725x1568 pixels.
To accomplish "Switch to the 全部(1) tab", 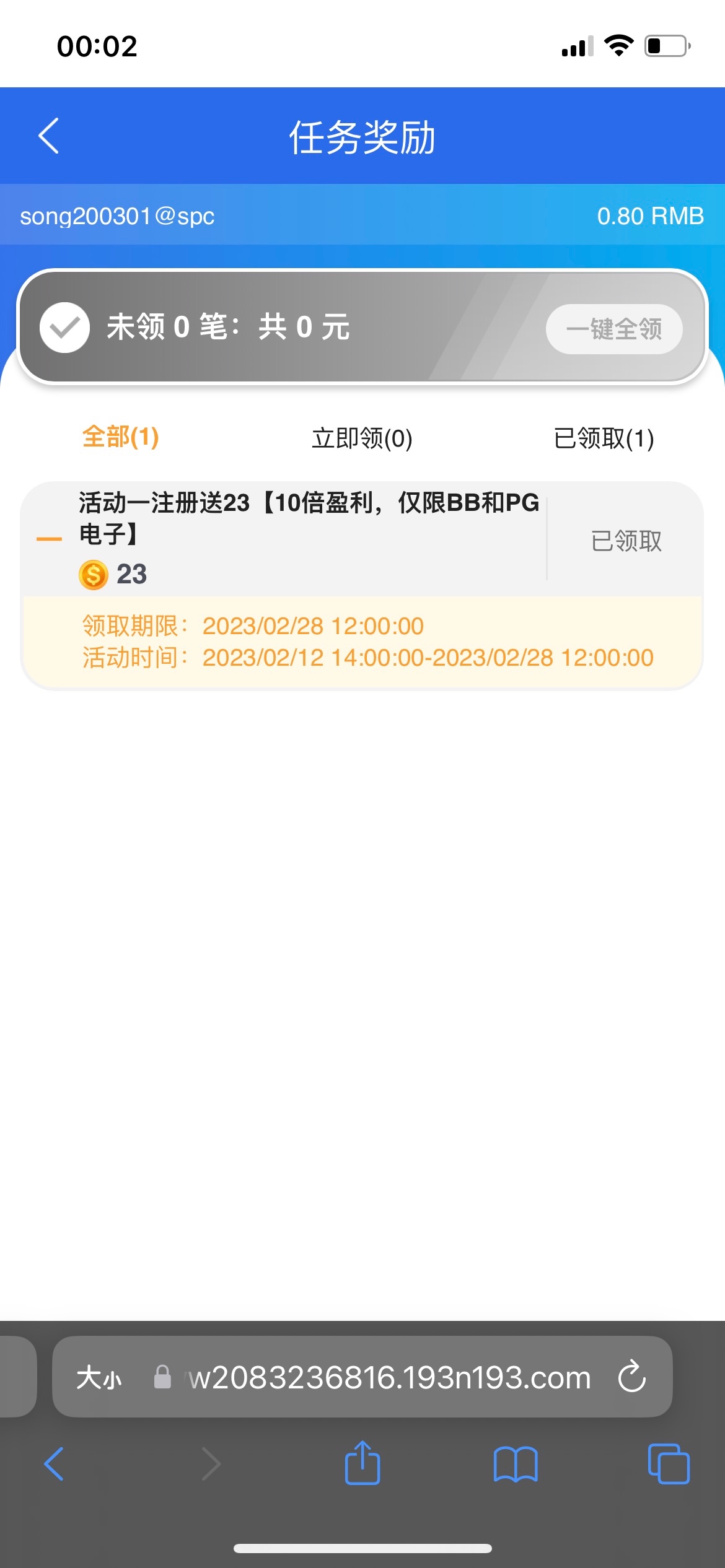I will (121, 437).
